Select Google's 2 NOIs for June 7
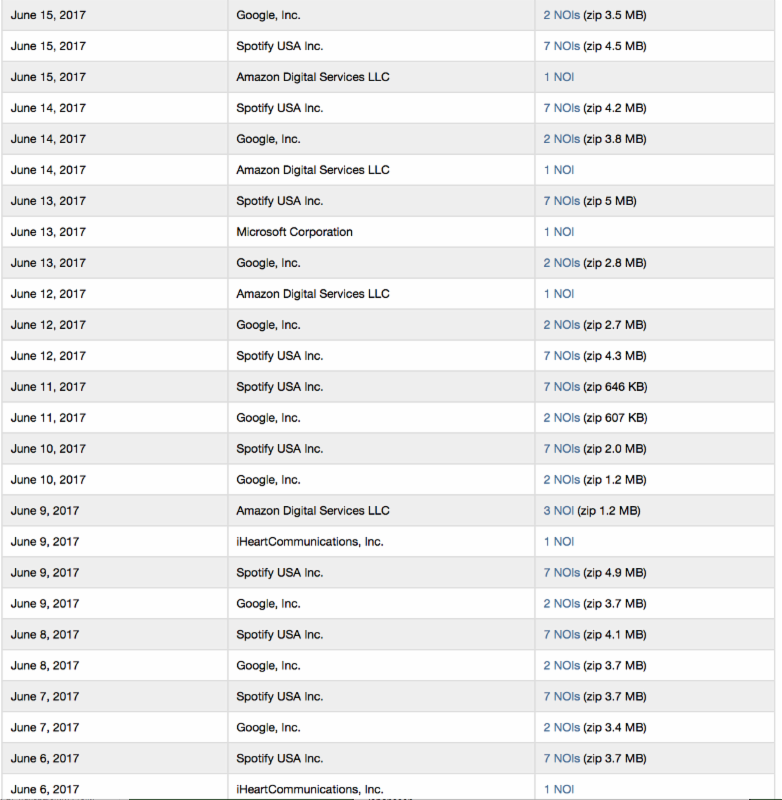 (561, 728)
